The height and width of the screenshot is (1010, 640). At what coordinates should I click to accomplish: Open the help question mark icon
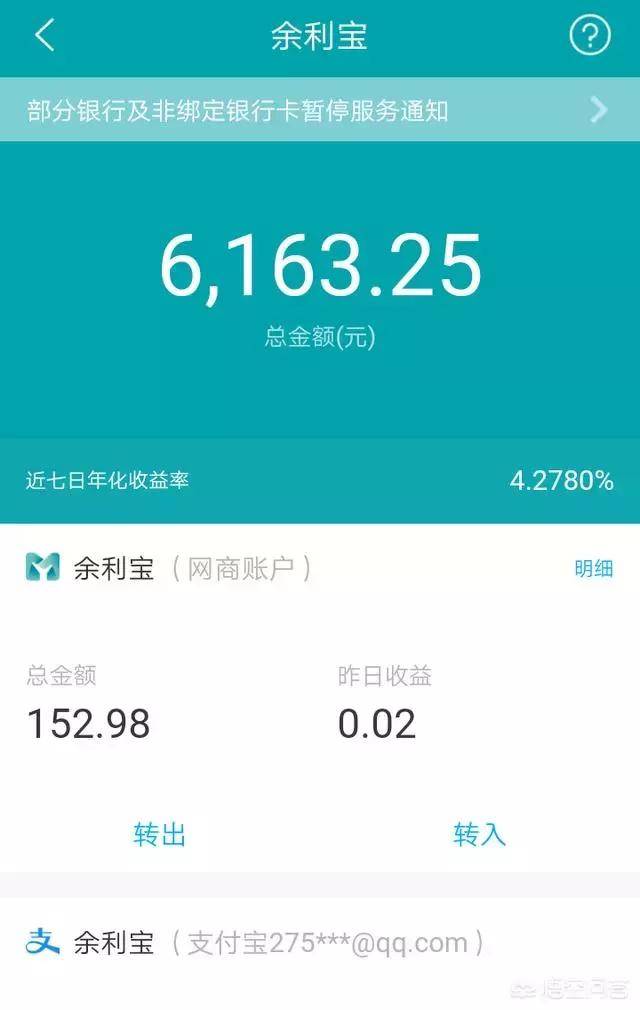pos(589,36)
